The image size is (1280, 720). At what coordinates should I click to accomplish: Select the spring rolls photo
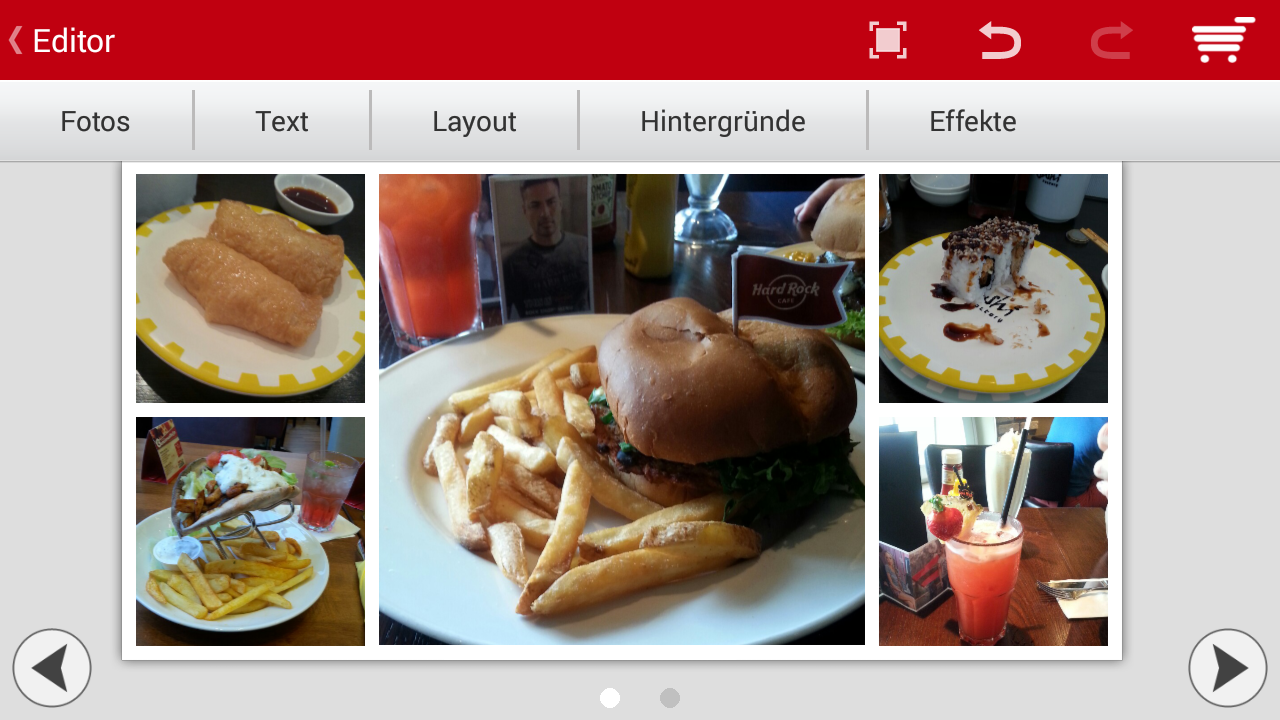(250, 288)
